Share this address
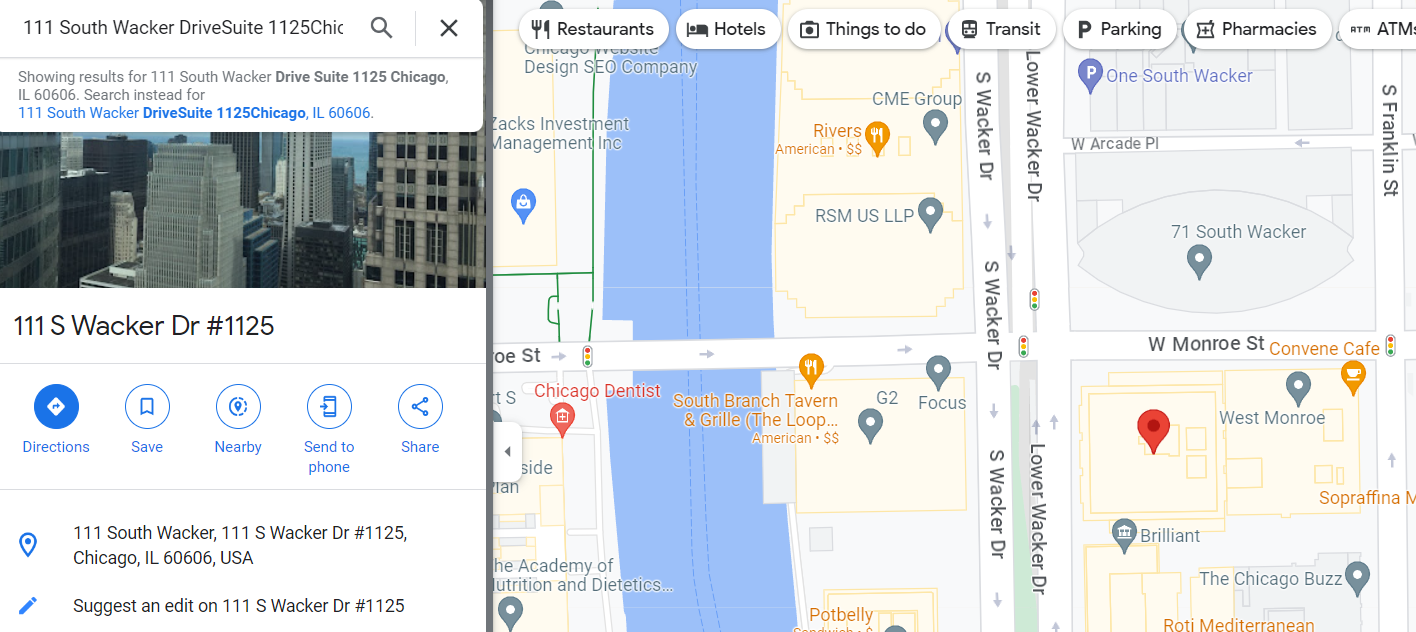 pyautogui.click(x=420, y=407)
